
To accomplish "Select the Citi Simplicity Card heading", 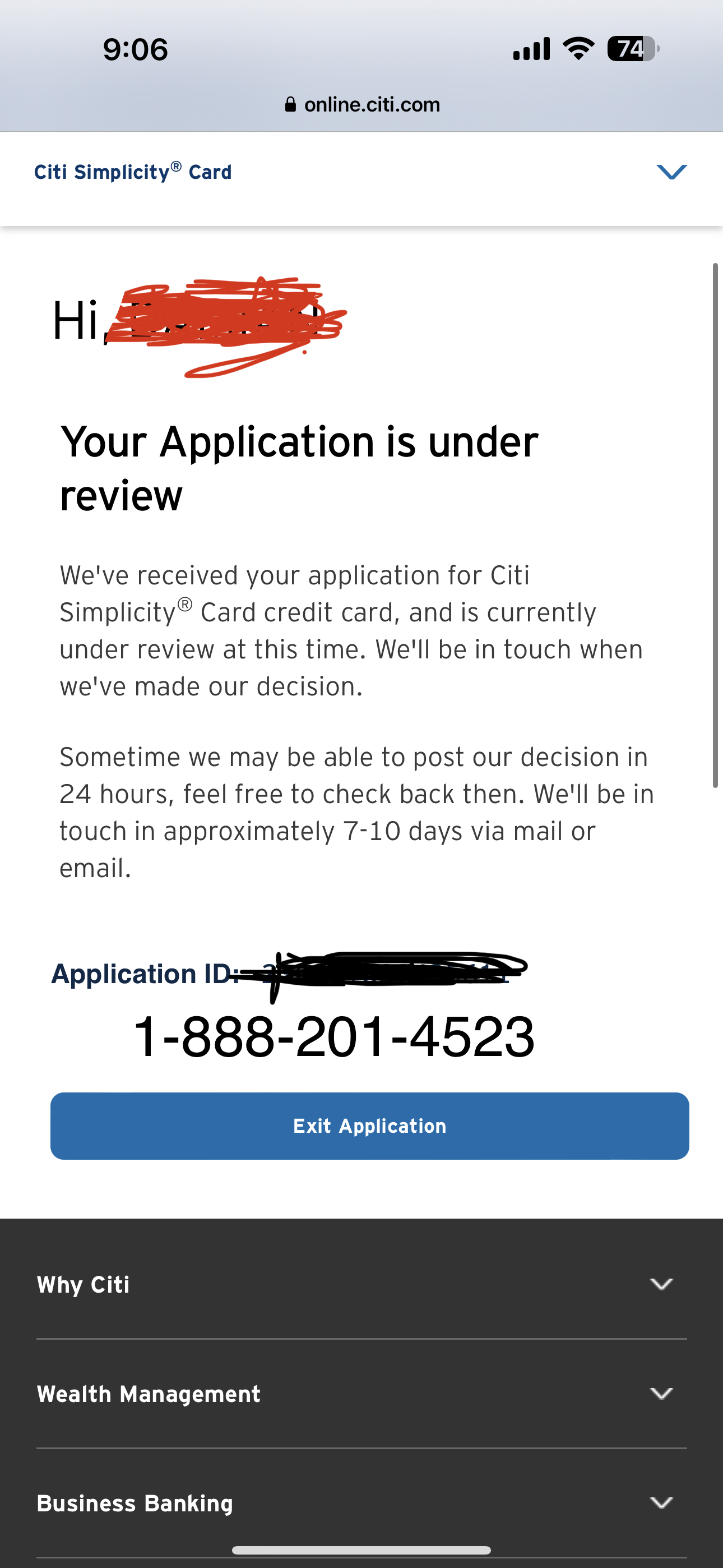I will pyautogui.click(x=133, y=172).
